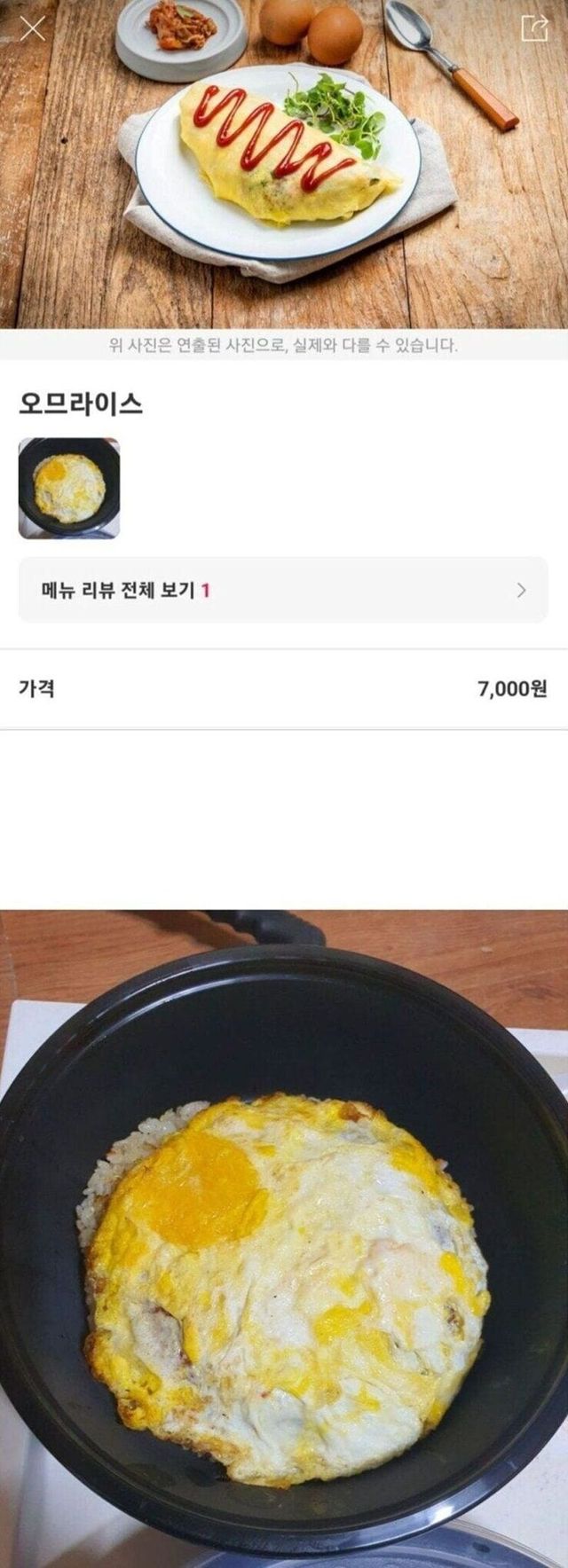The image size is (568, 1568).
Task: Share this 오므라이스 menu item
Action: point(534,28)
